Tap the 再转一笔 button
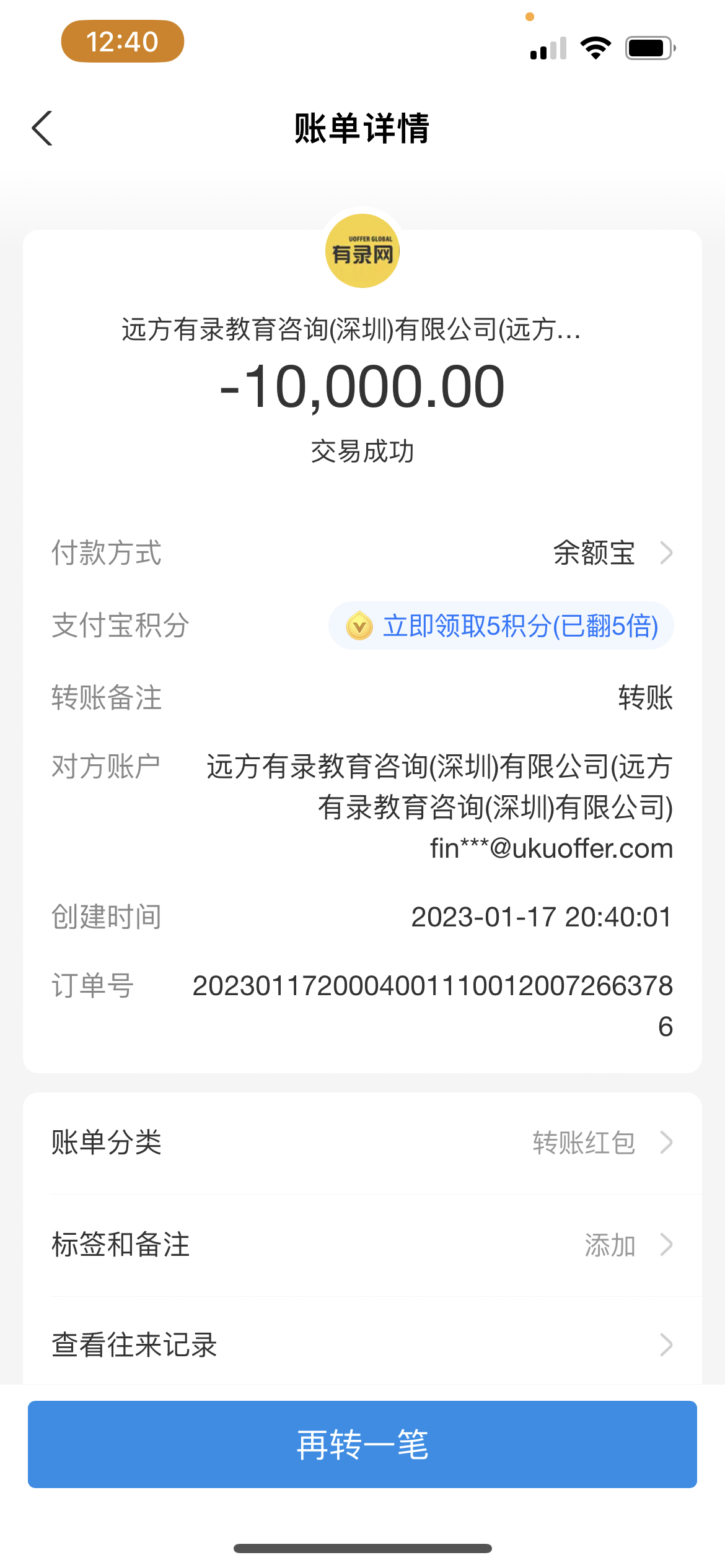 362,1444
